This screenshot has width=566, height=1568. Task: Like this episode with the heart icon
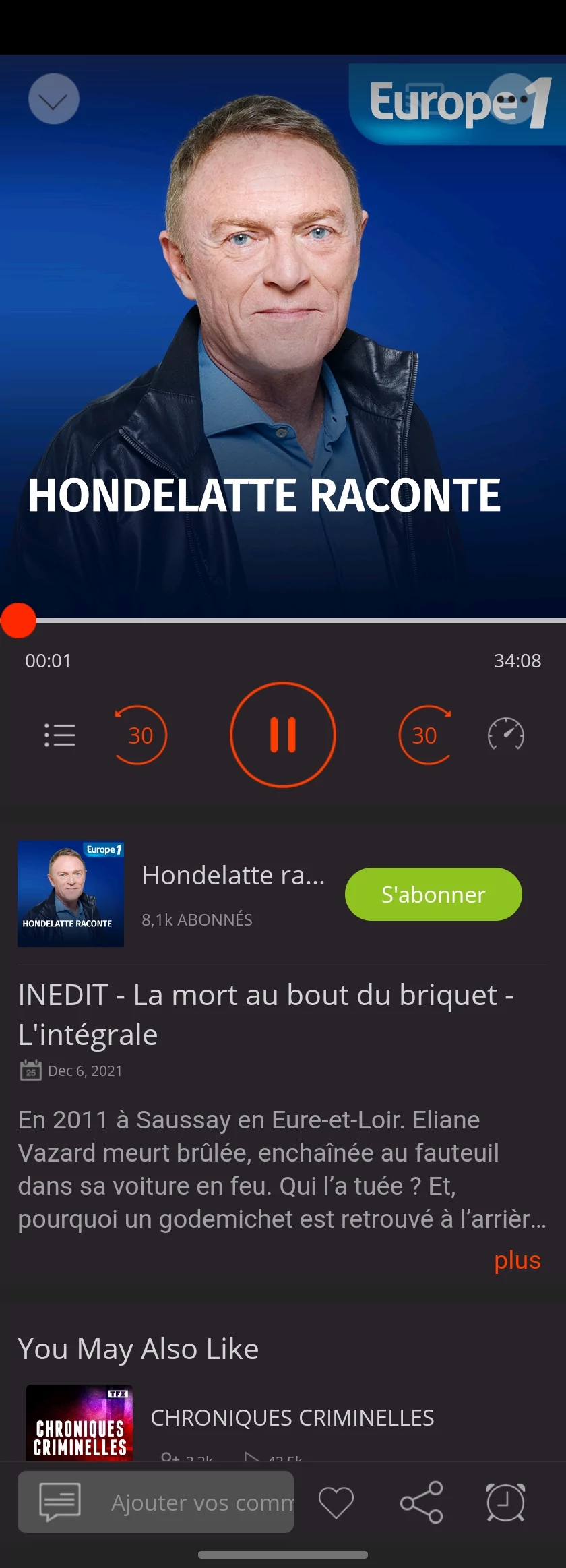336,1502
